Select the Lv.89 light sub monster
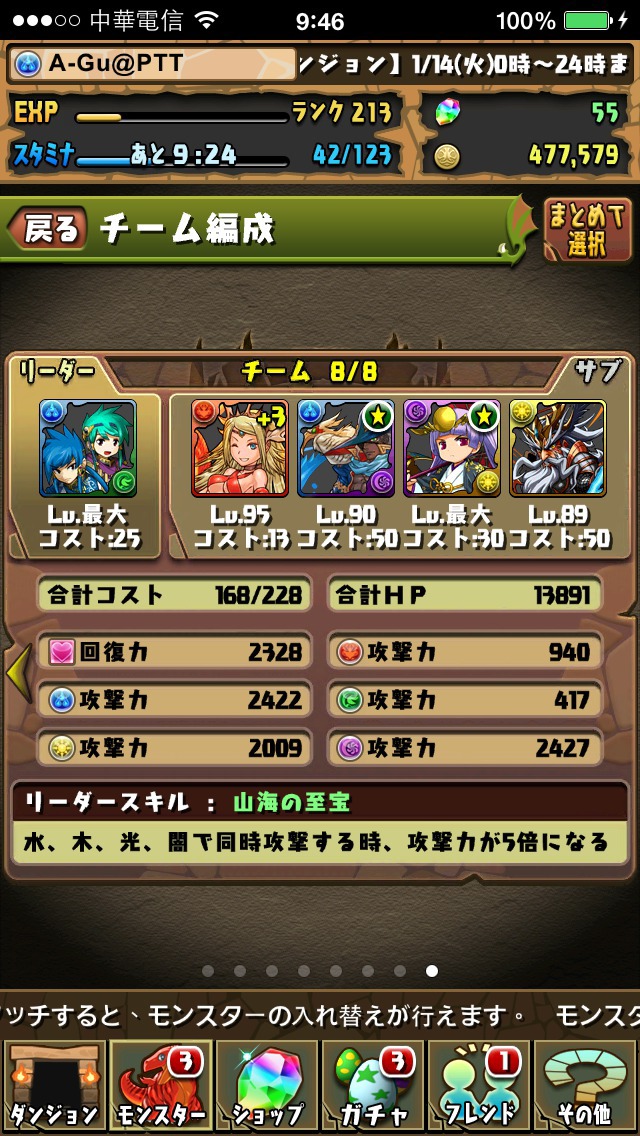 tap(557, 448)
